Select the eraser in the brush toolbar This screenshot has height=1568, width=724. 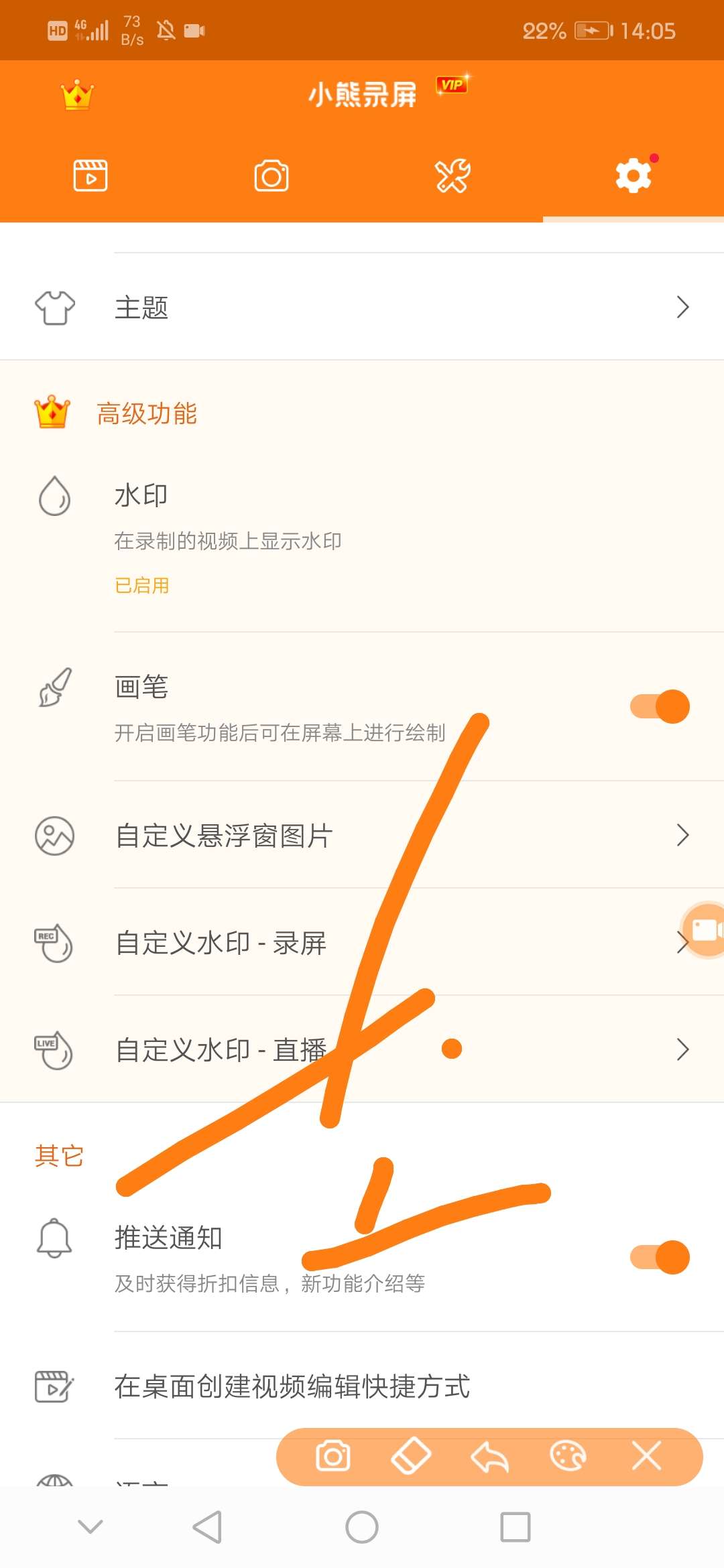[411, 1456]
